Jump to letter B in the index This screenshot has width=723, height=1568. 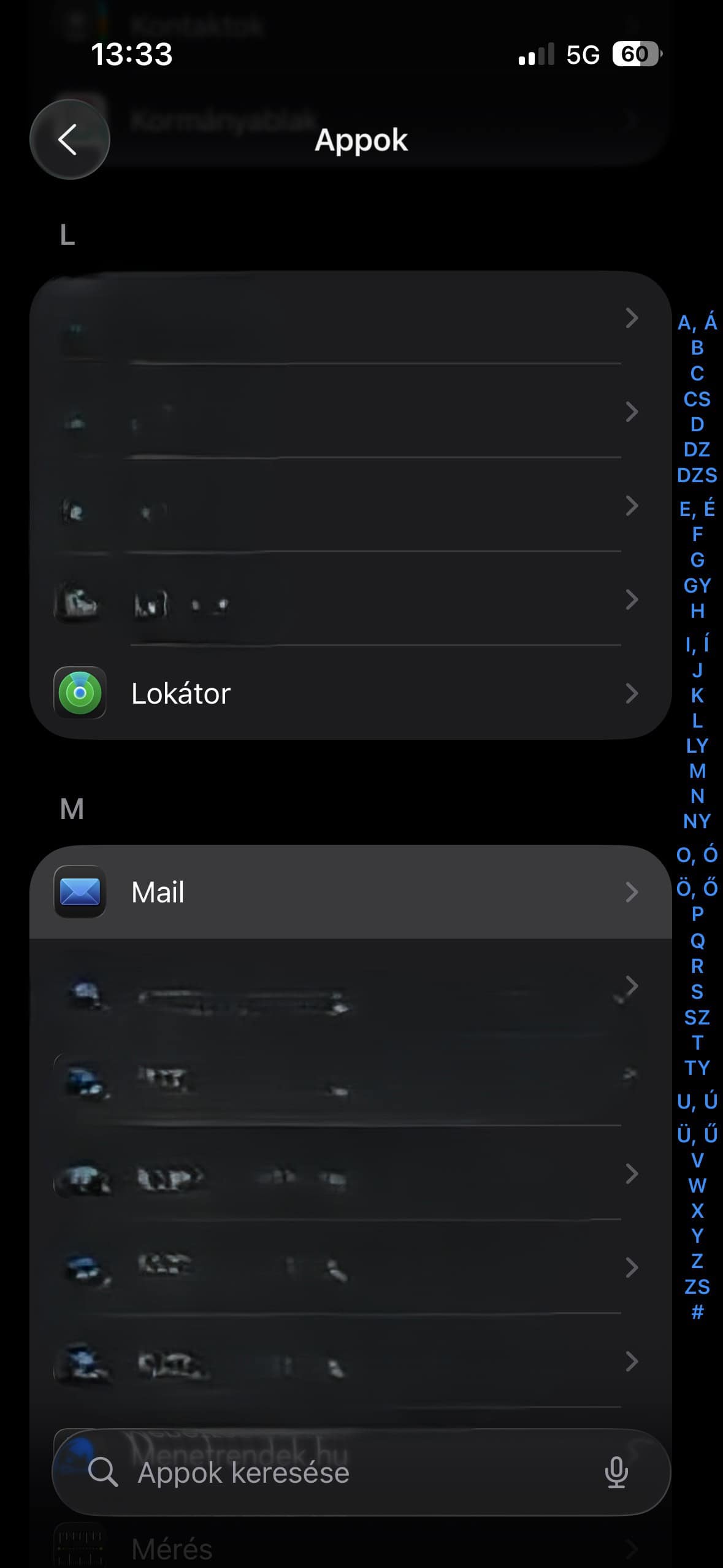point(697,348)
